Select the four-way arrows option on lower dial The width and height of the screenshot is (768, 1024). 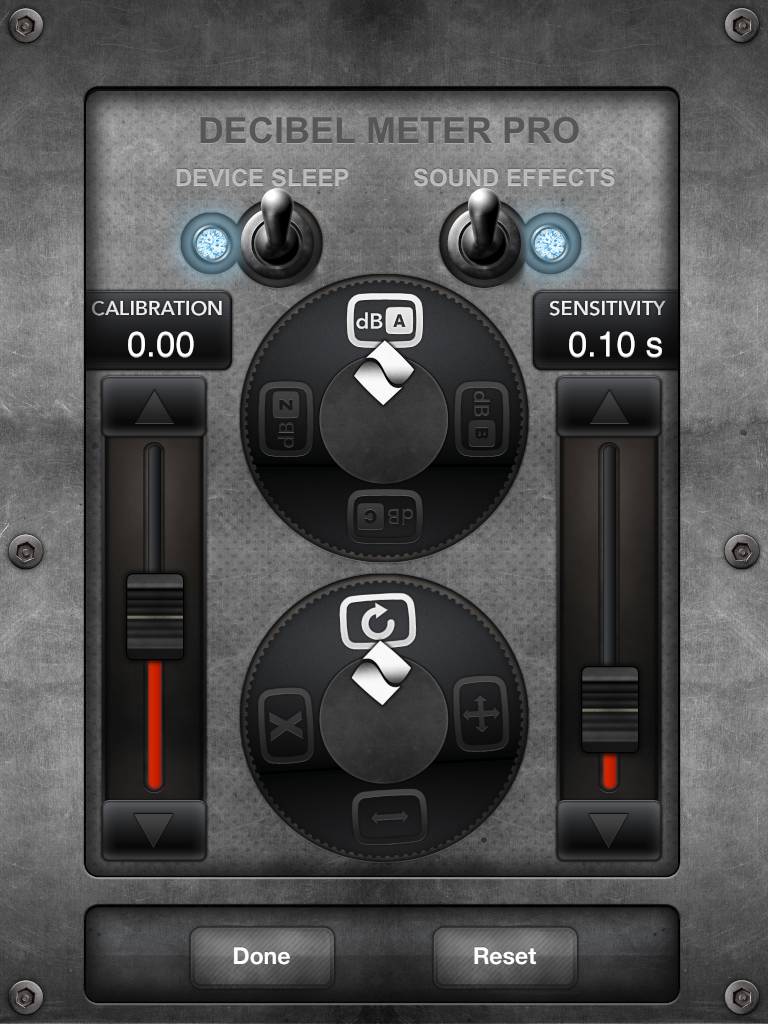(x=481, y=715)
